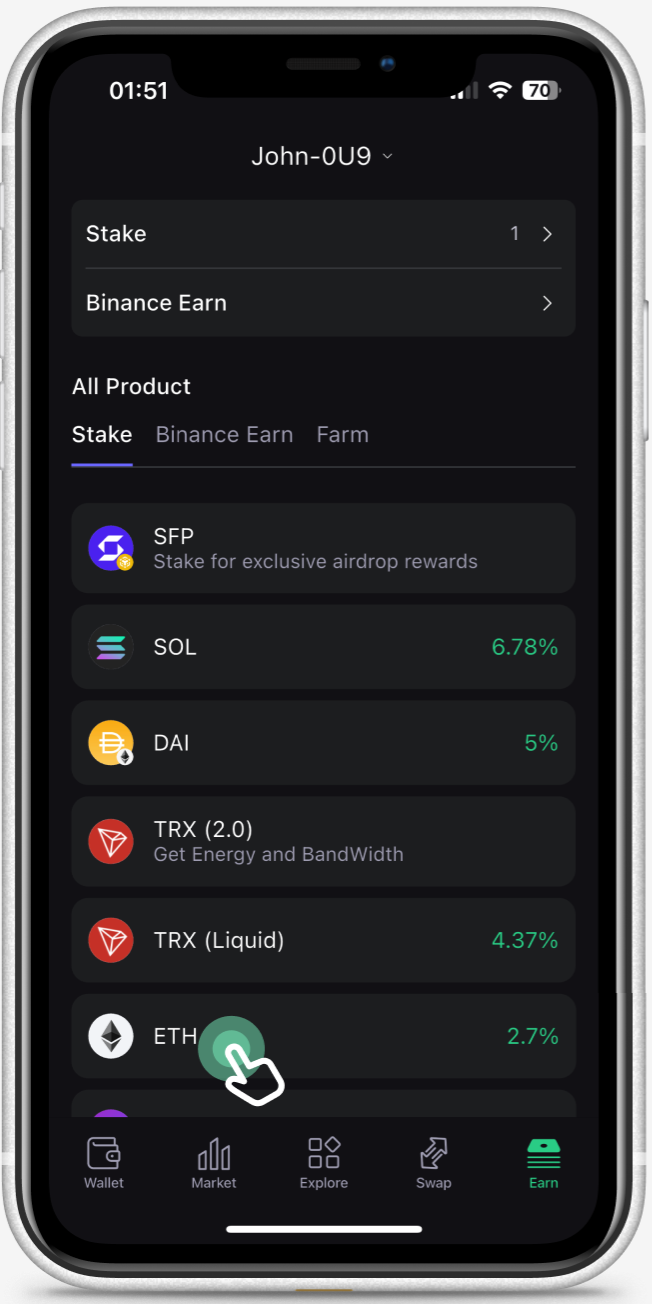The width and height of the screenshot is (652, 1304).
Task: Open SFP staking for airdrop rewards
Action: click(322, 548)
